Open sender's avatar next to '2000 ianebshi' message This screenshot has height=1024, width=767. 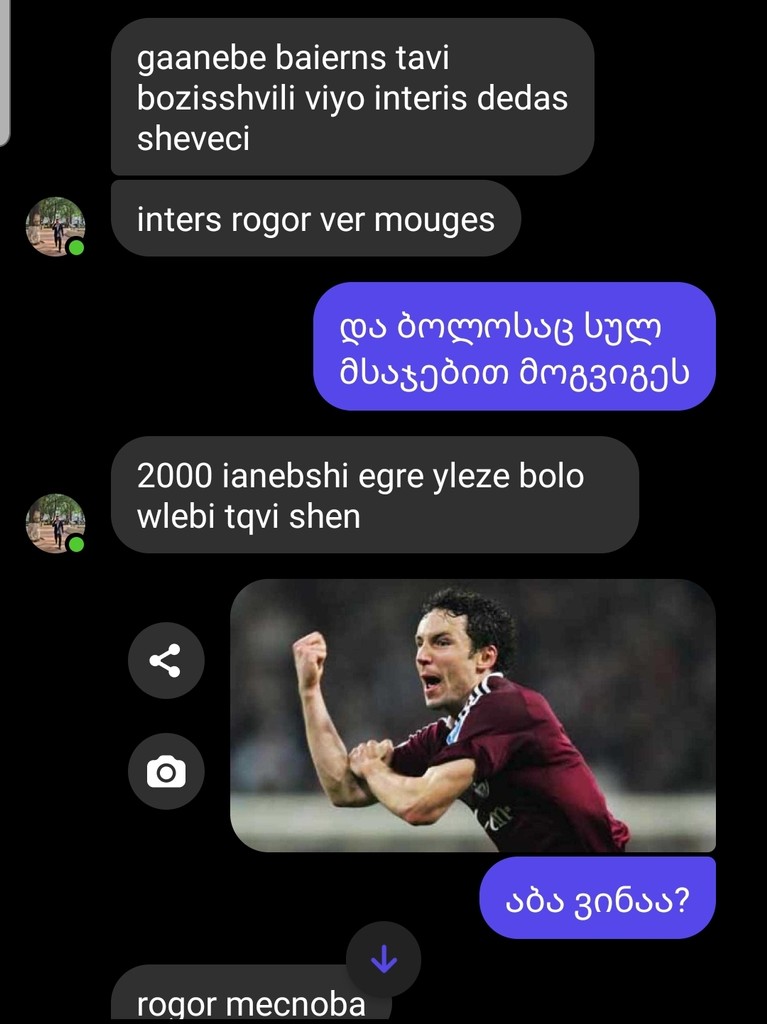55,523
